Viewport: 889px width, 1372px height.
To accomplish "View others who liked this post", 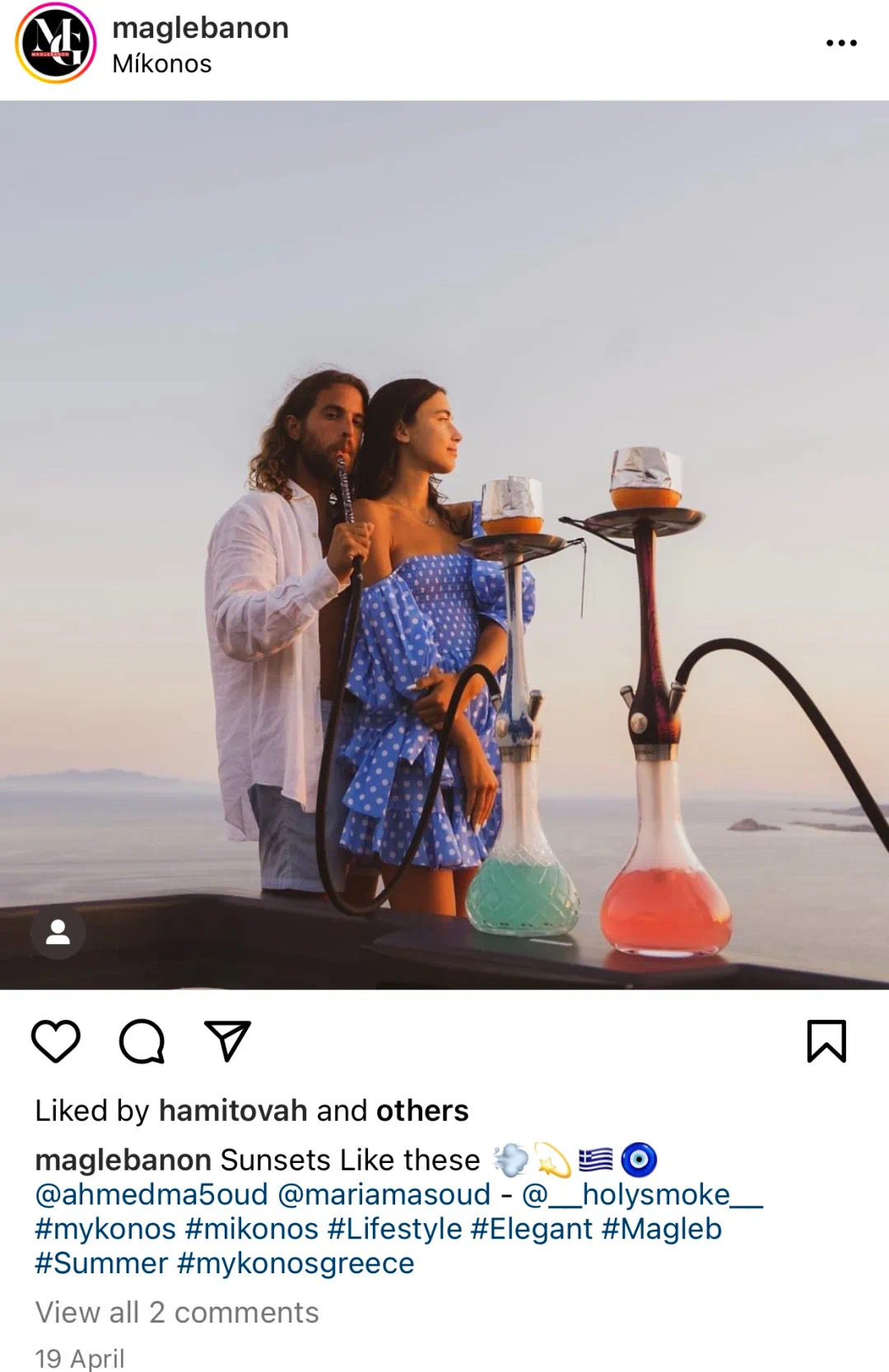I will (422, 1110).
